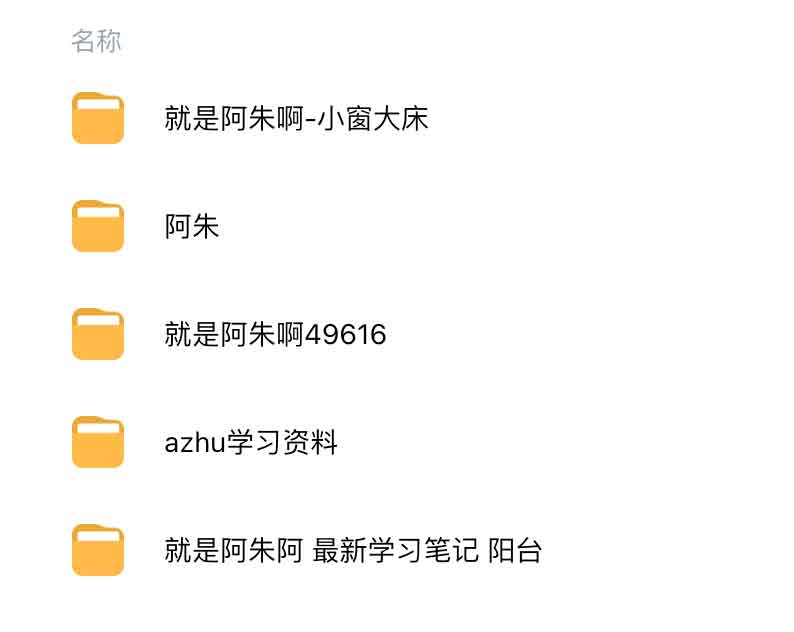The width and height of the screenshot is (794, 632).
Task: Open the 阿朱 folder
Action: coord(191,227)
